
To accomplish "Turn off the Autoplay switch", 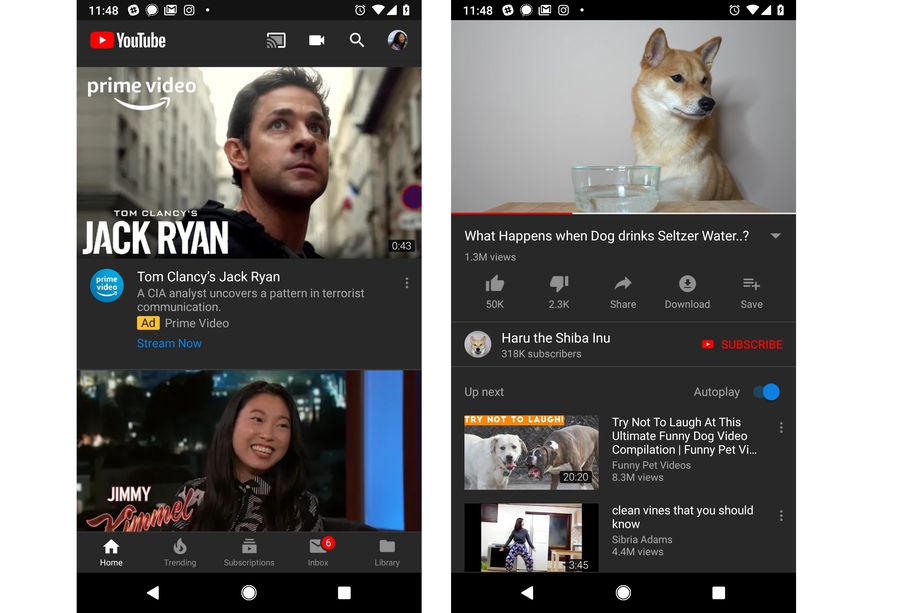I will (766, 392).
